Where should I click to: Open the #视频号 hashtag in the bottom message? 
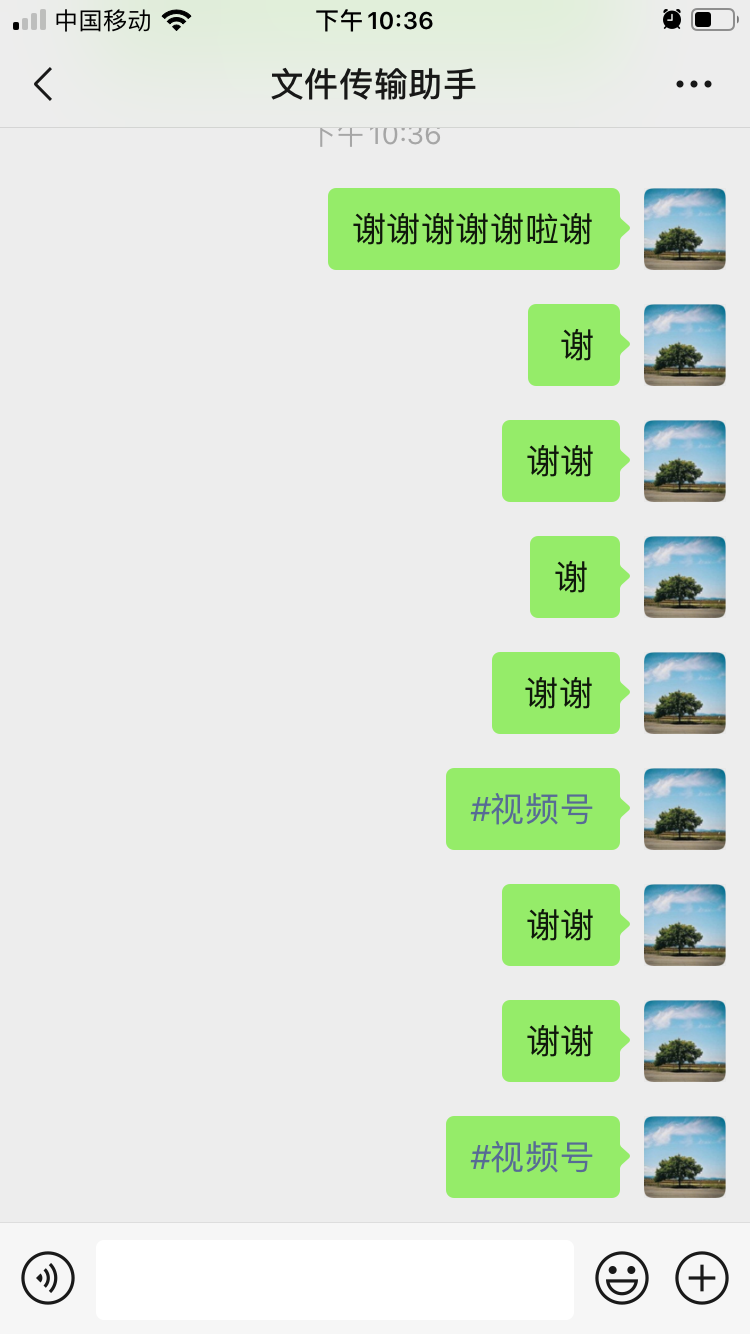(x=533, y=1157)
